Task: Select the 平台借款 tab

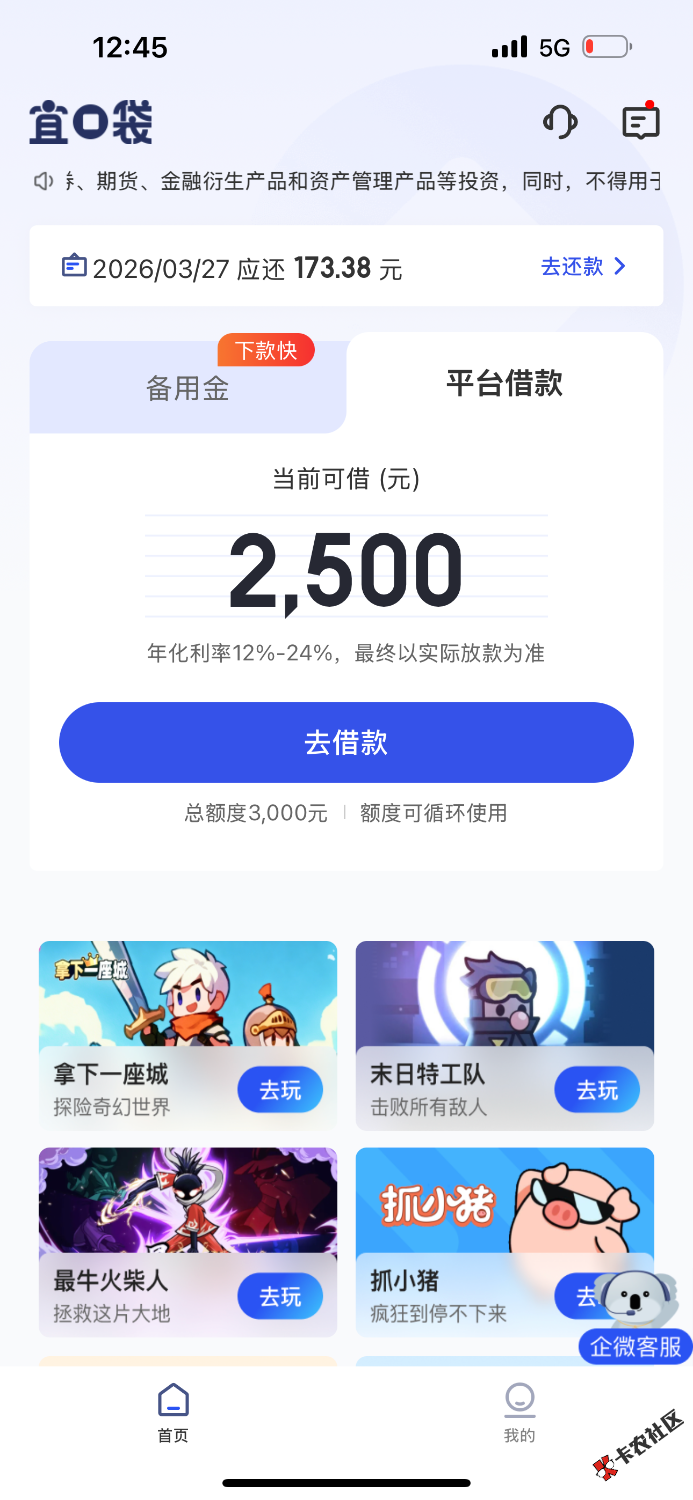Action: 504,384
